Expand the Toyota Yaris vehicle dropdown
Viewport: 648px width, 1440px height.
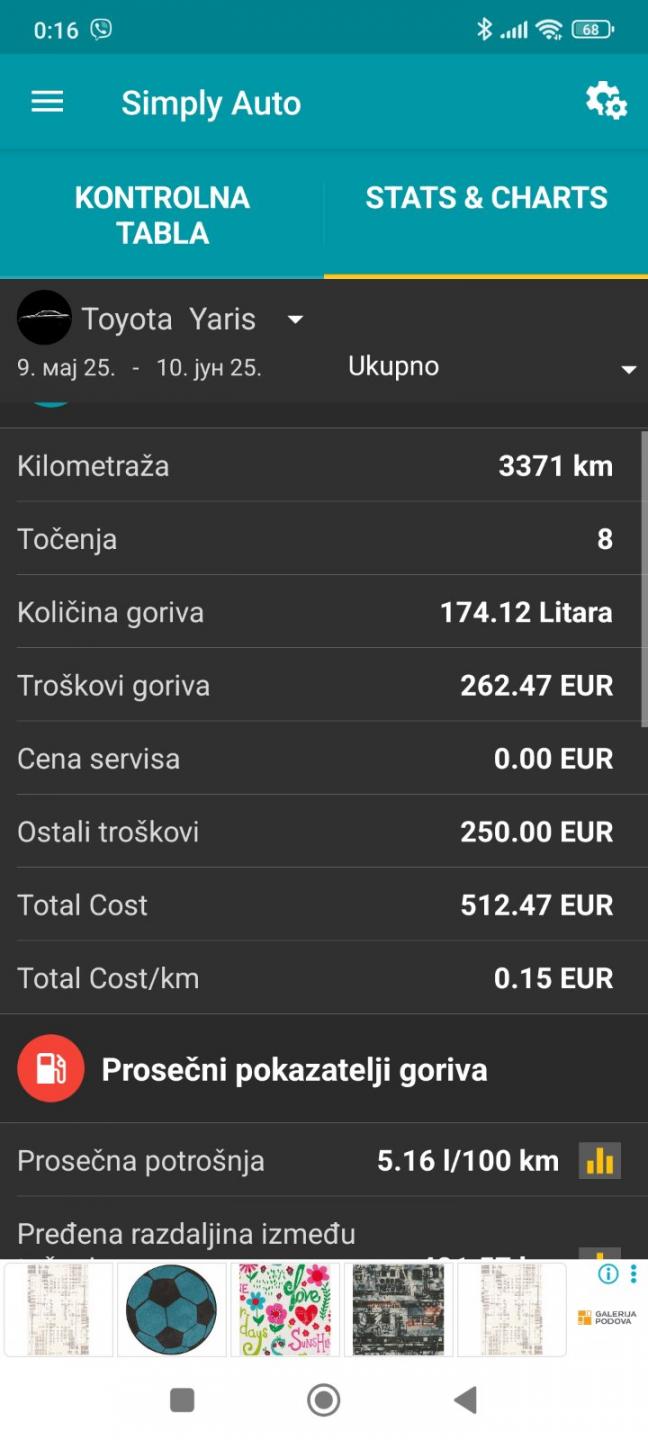point(162,319)
